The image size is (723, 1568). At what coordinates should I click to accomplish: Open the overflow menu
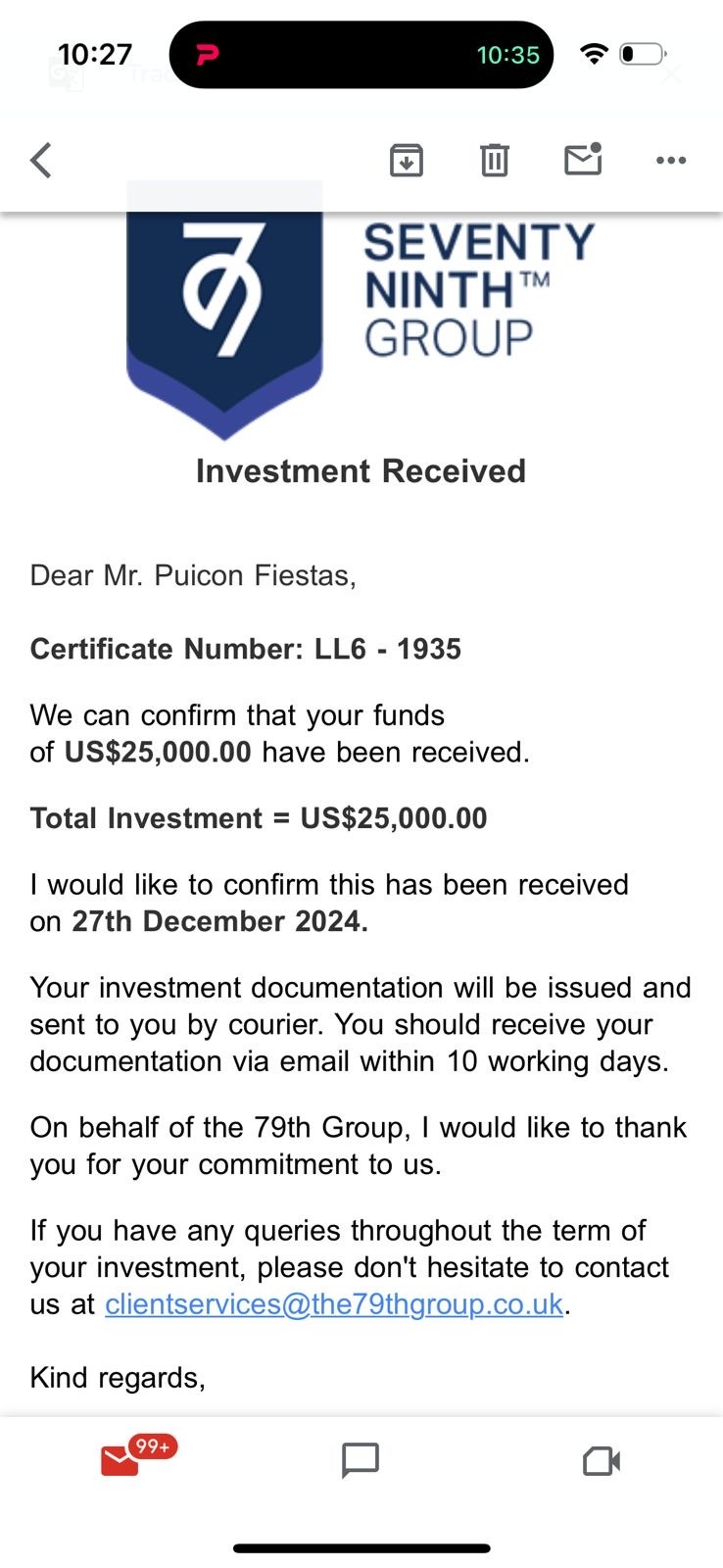pos(671,160)
